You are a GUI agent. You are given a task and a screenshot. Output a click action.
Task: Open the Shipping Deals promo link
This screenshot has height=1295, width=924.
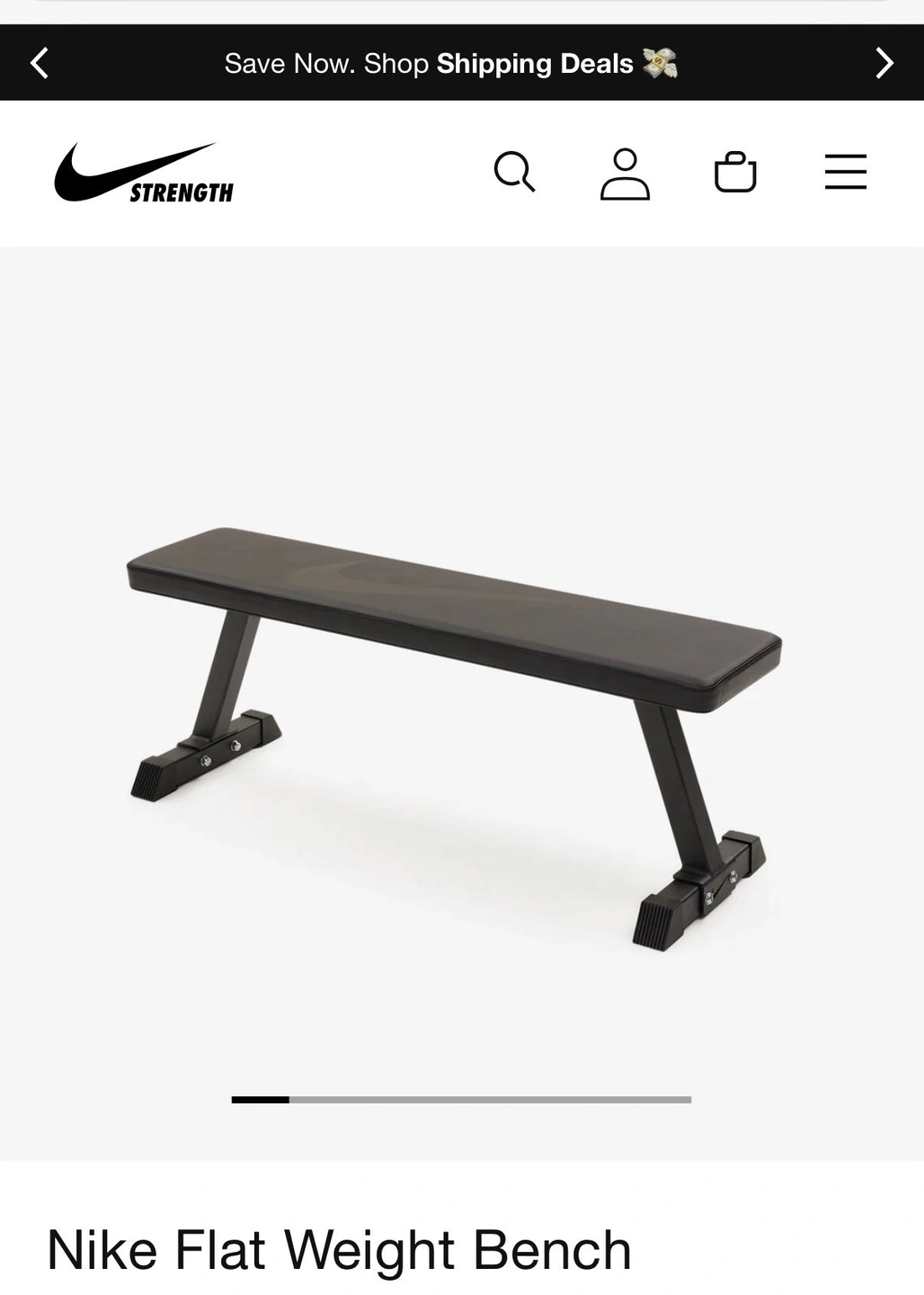click(x=535, y=64)
